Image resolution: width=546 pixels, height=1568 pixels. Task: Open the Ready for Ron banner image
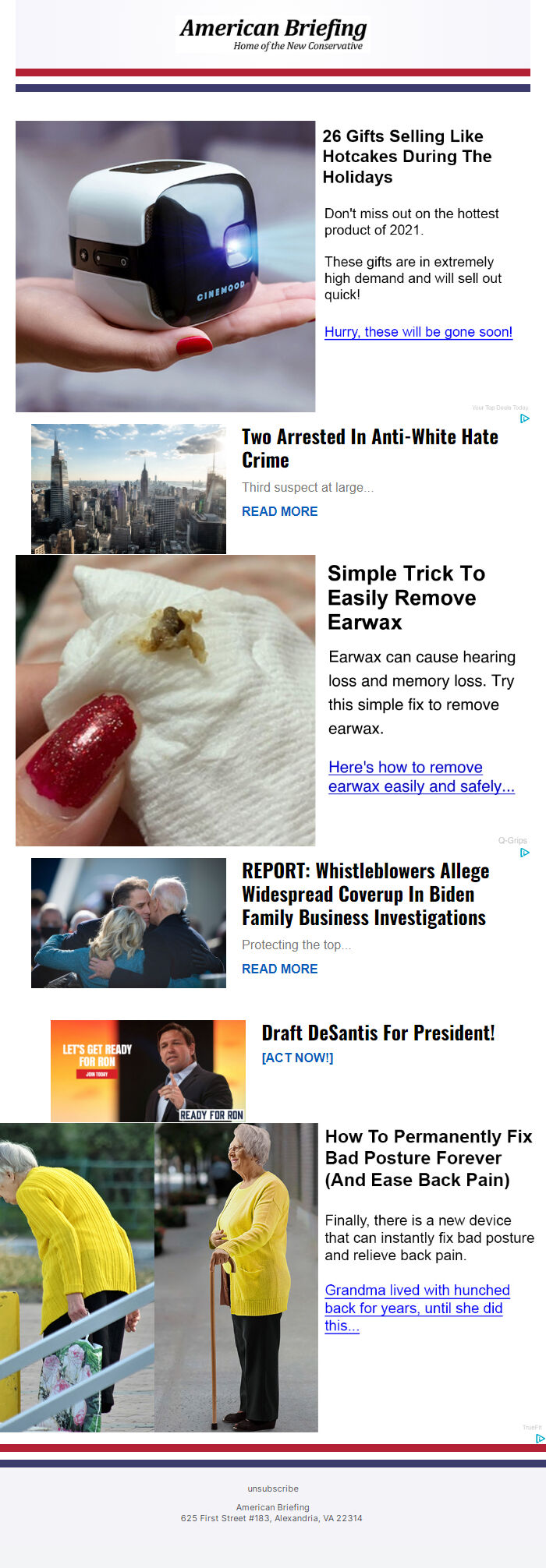[148, 1071]
